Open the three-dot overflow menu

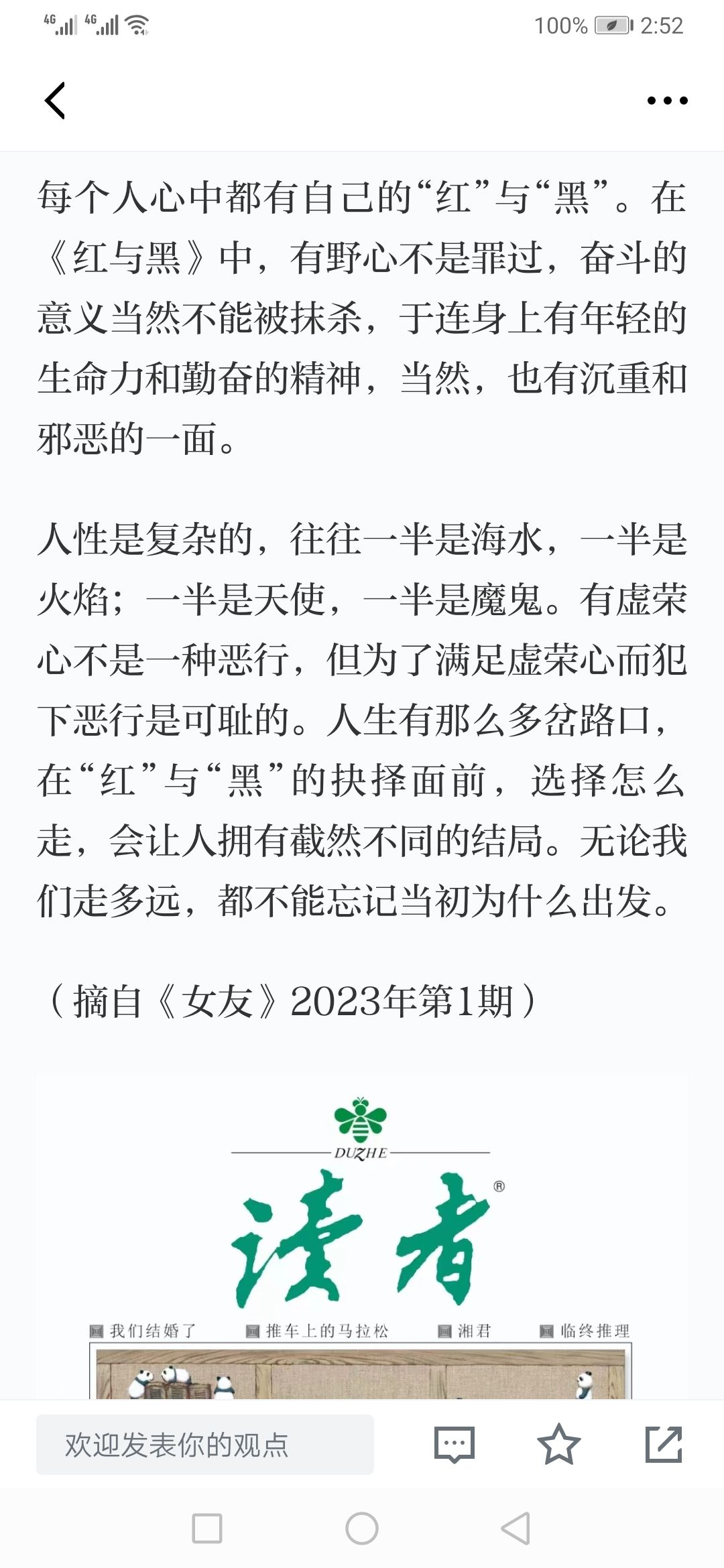(667, 101)
